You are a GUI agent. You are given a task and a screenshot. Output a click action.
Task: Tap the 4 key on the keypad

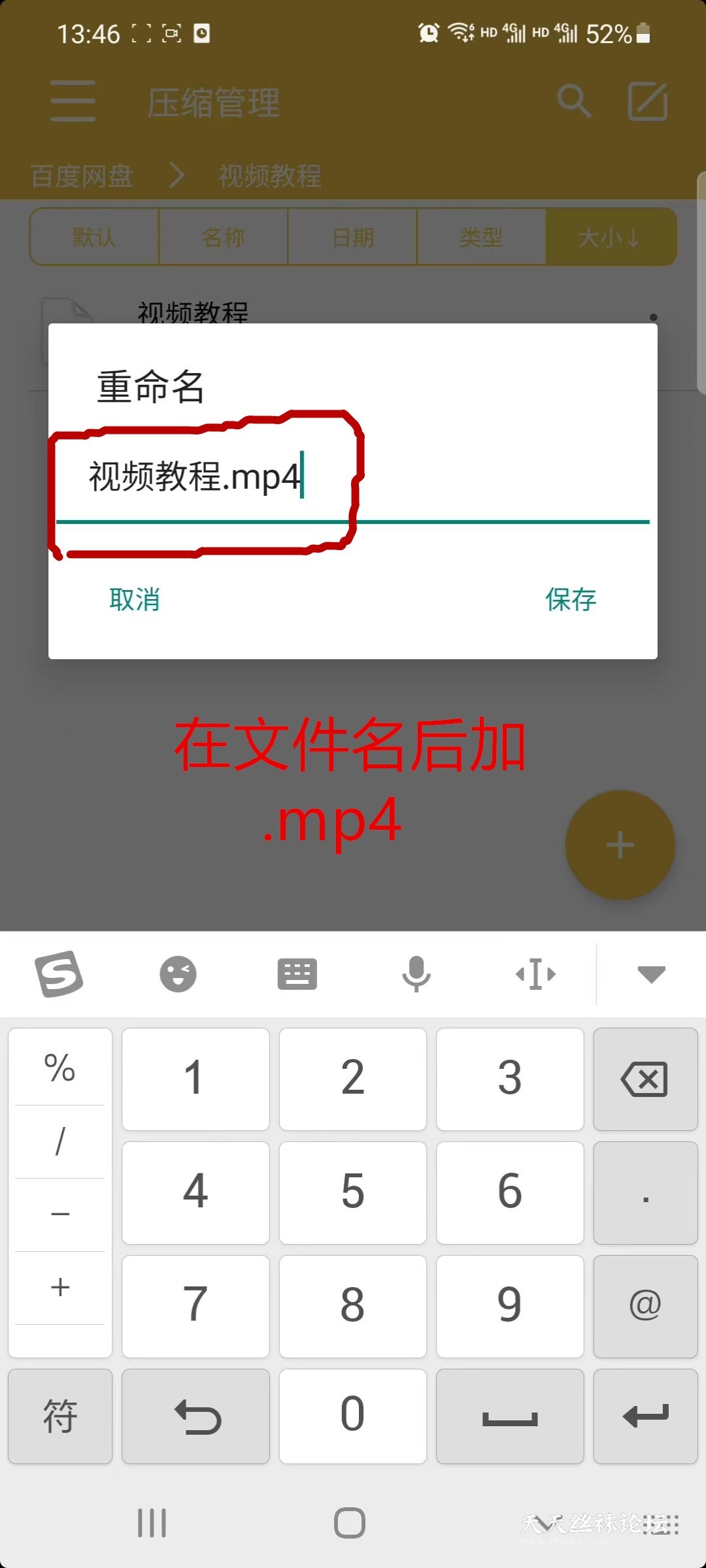coord(195,1192)
